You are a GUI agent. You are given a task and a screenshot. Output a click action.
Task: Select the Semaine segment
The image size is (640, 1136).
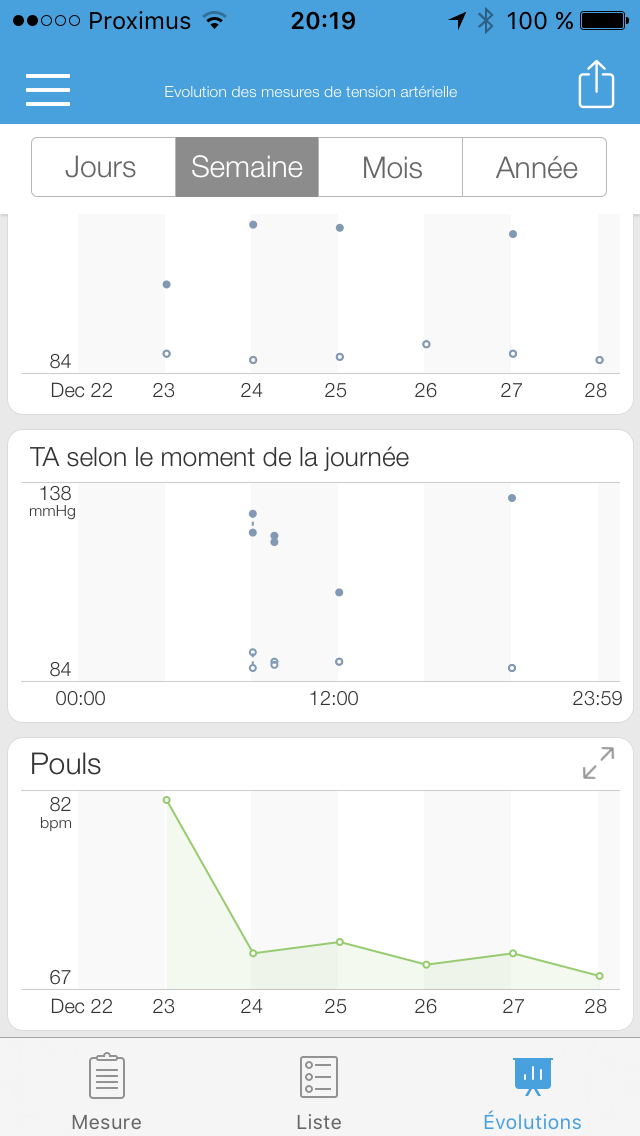pyautogui.click(x=247, y=167)
